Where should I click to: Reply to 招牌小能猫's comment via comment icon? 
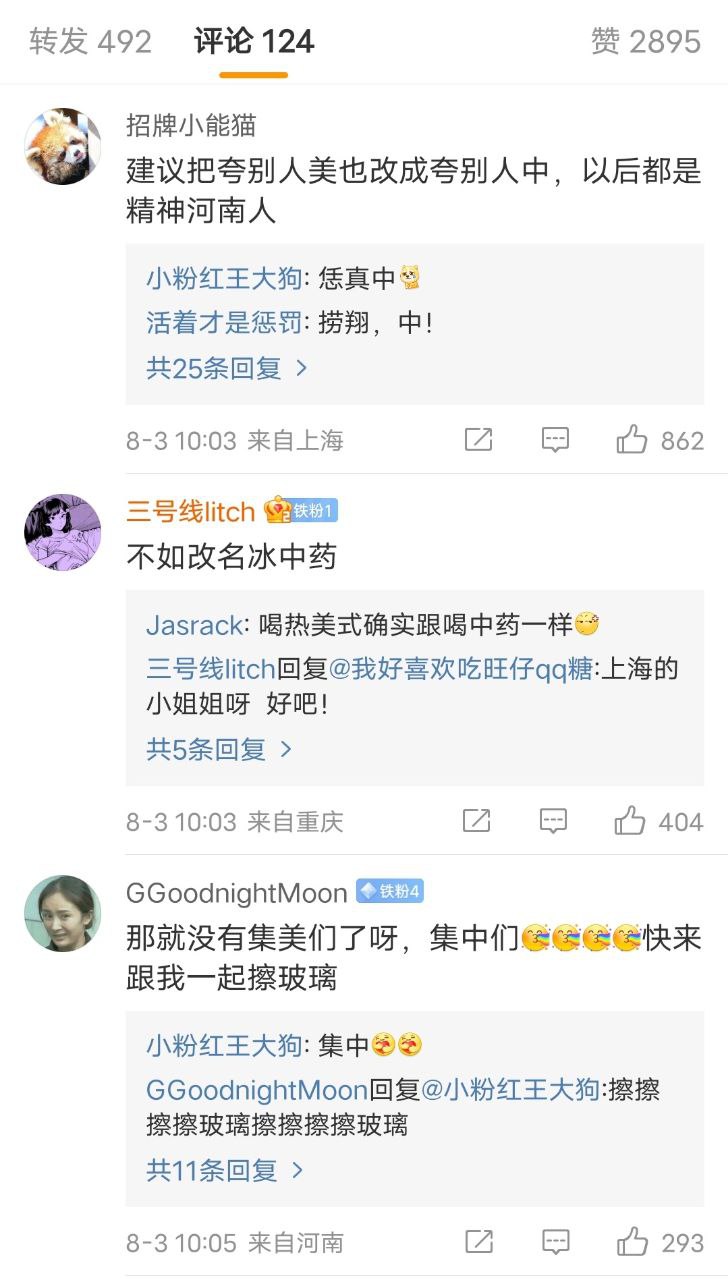coord(555,440)
